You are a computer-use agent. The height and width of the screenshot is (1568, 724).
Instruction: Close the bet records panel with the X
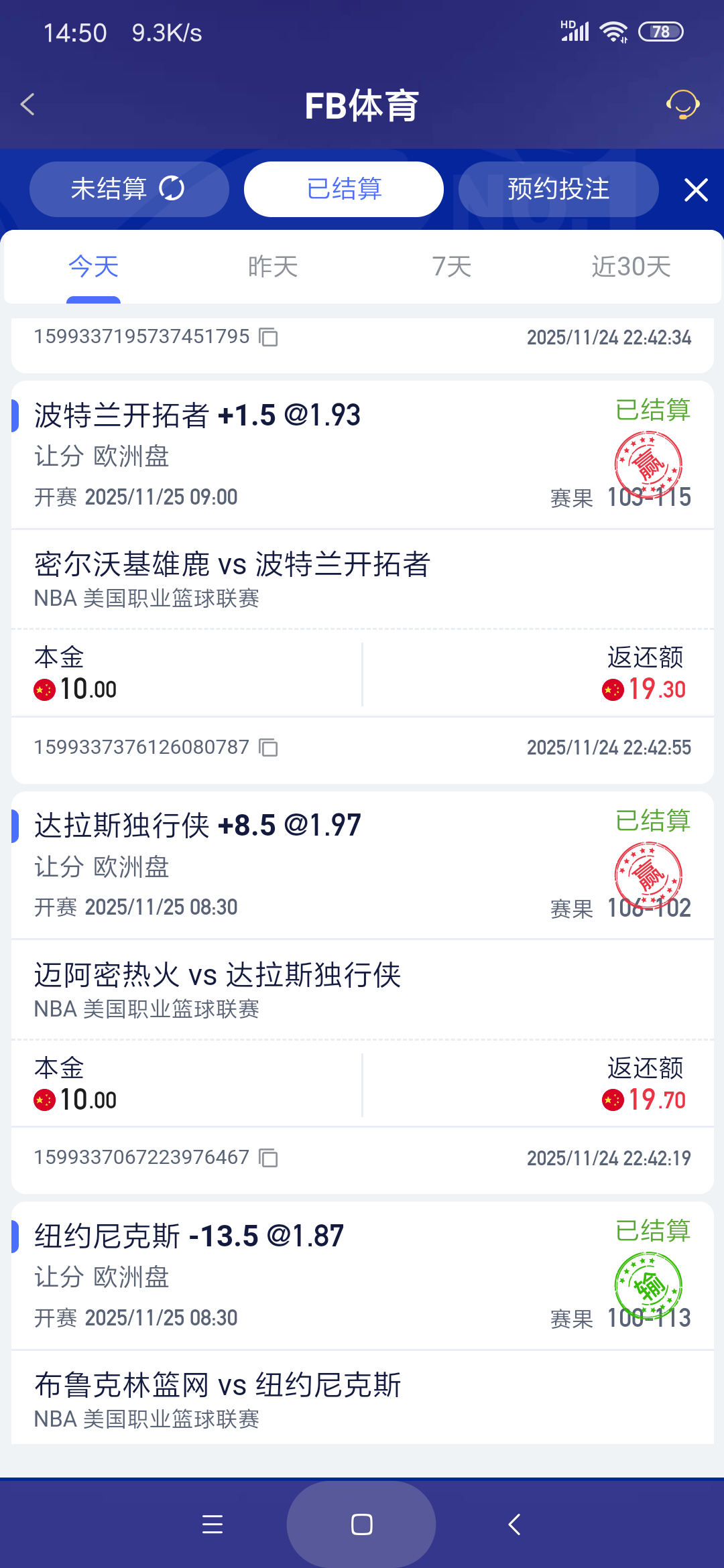(x=696, y=189)
